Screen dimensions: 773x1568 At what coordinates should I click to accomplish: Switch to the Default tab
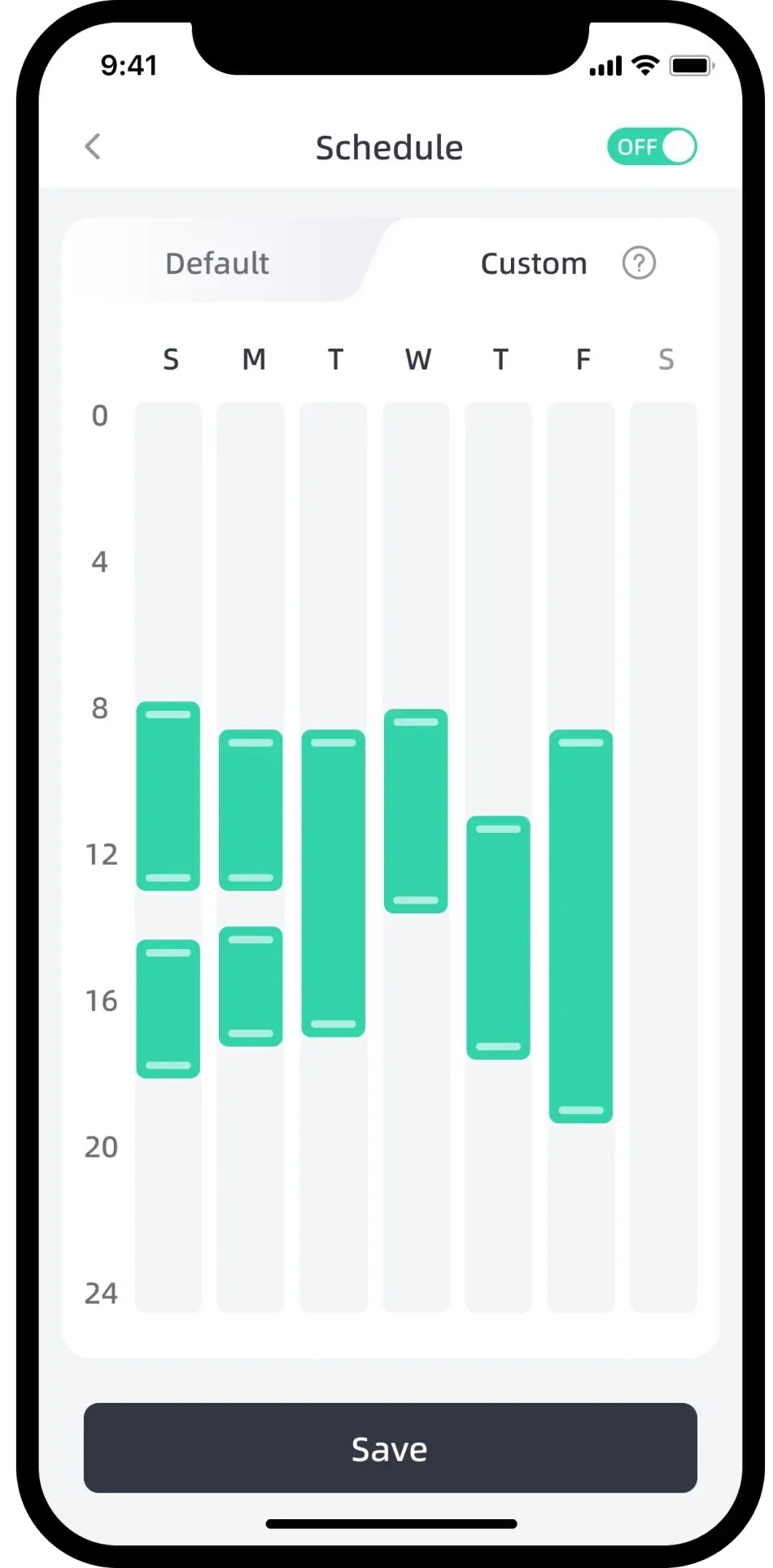pyautogui.click(x=217, y=264)
